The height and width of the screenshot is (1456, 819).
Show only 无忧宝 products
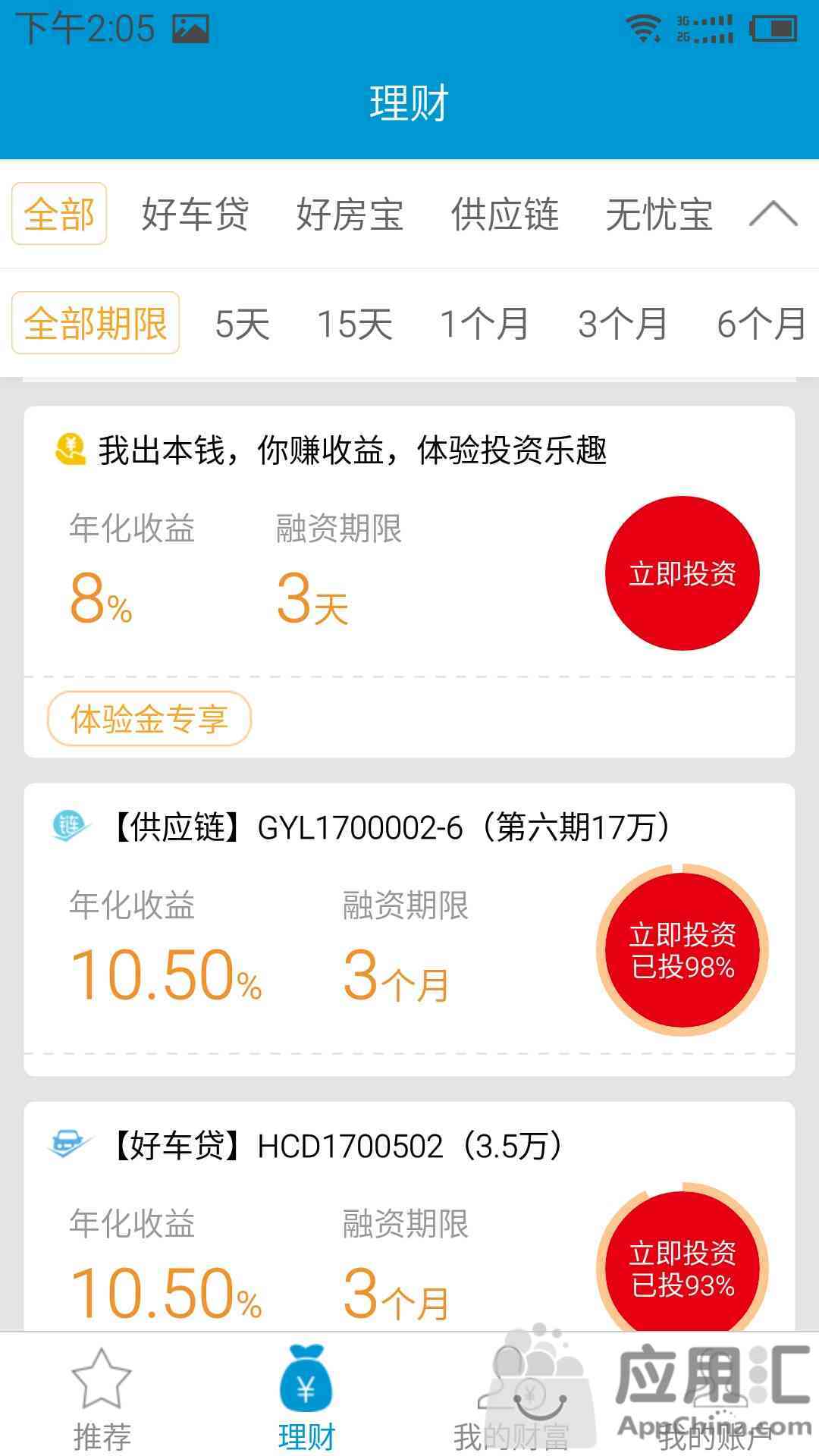point(659,214)
